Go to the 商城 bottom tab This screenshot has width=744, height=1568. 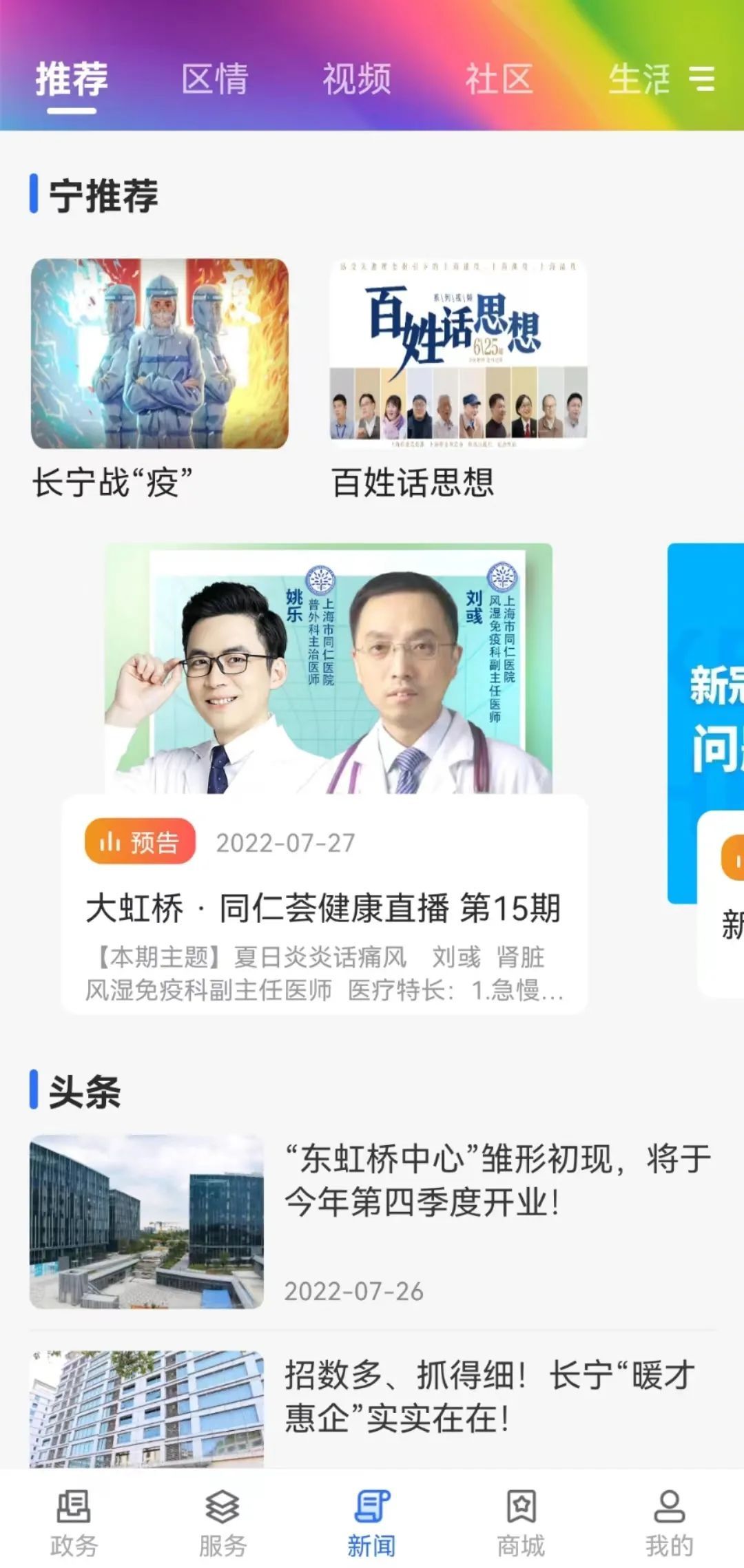click(521, 1523)
